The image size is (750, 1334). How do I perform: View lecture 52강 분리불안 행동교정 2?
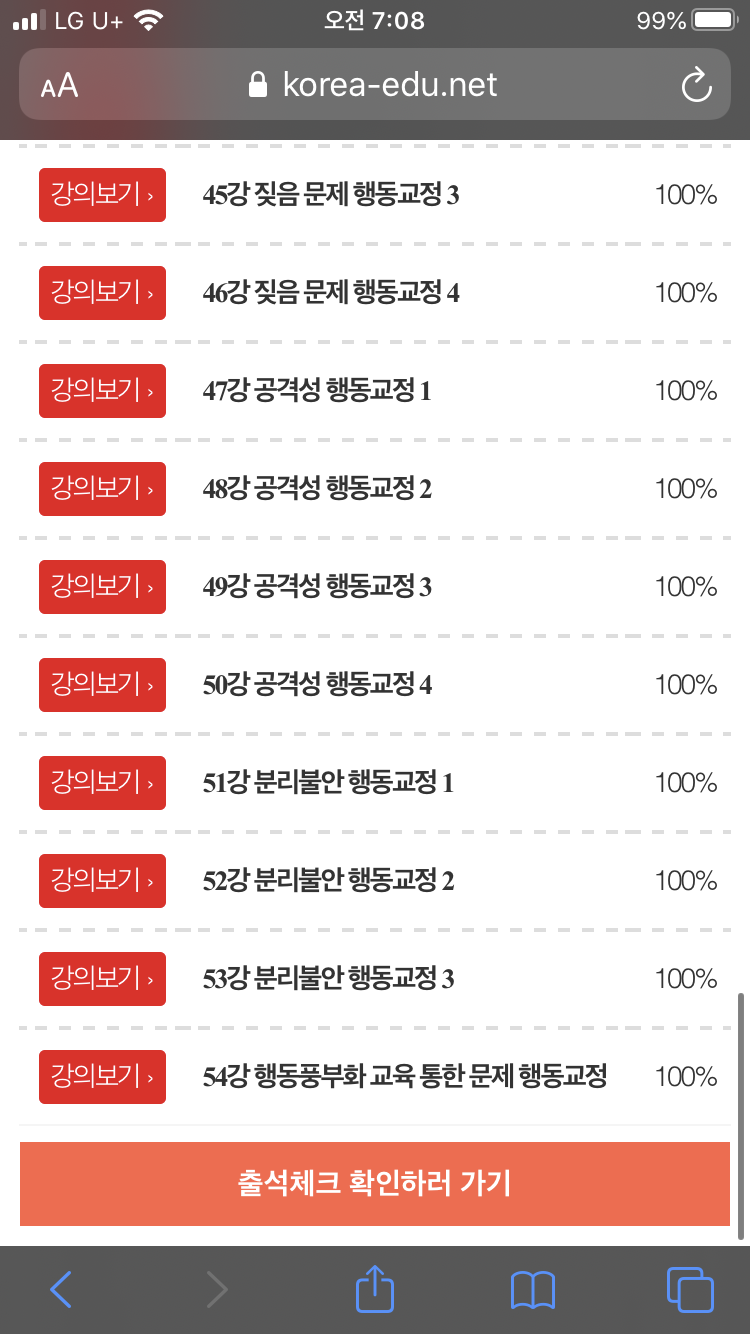click(102, 880)
